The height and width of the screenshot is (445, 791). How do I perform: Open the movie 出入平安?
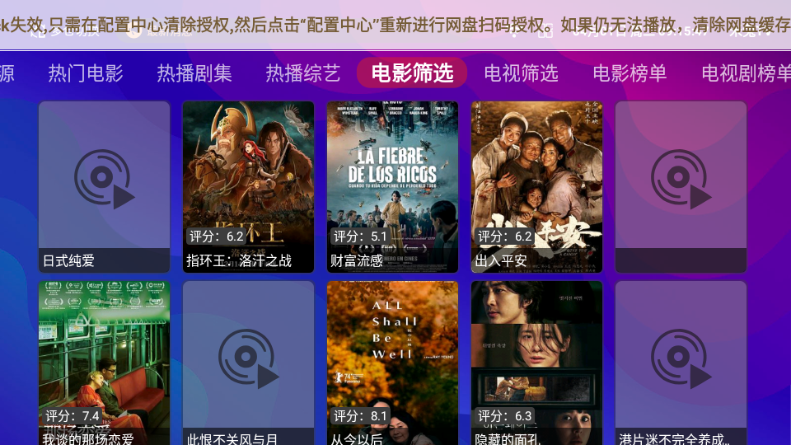click(536, 187)
